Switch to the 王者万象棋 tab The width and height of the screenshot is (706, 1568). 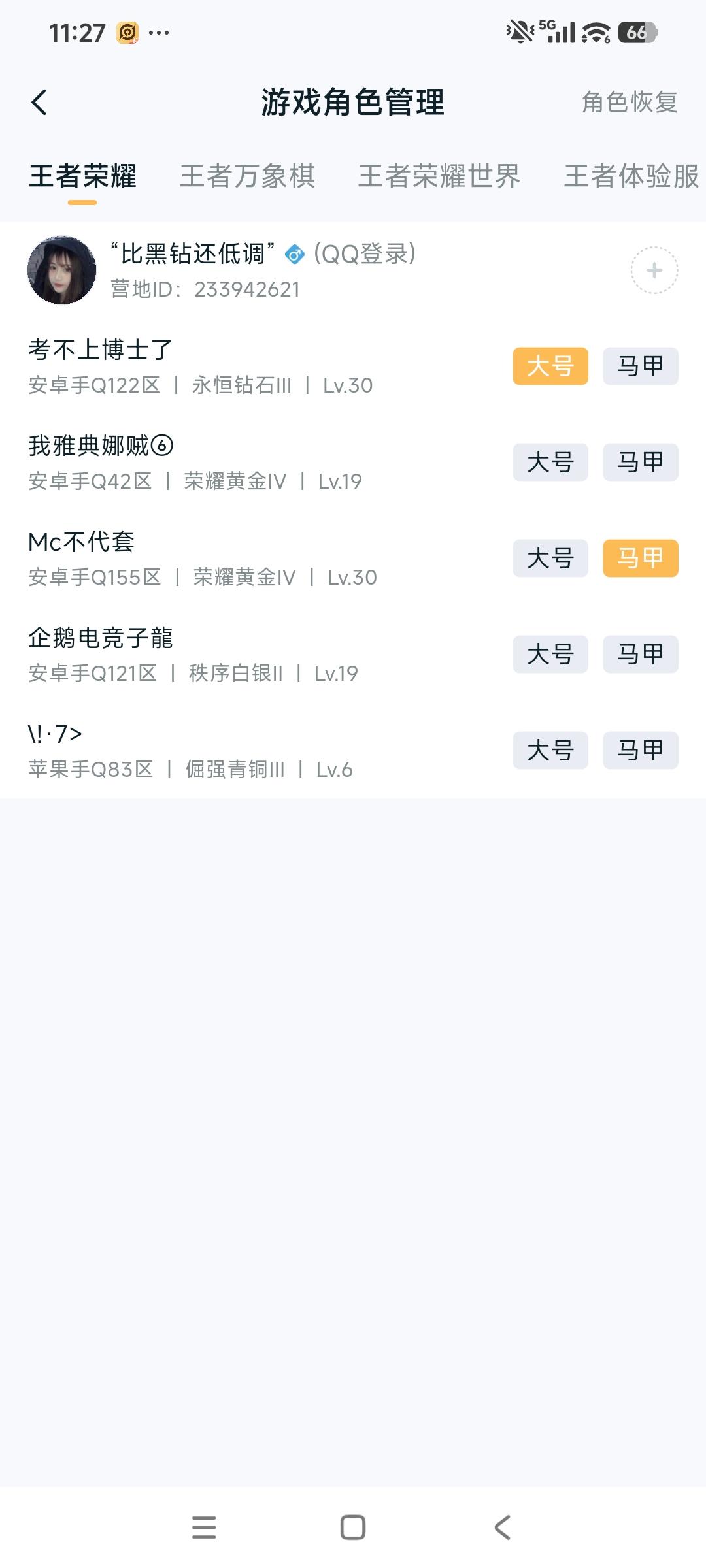point(248,176)
